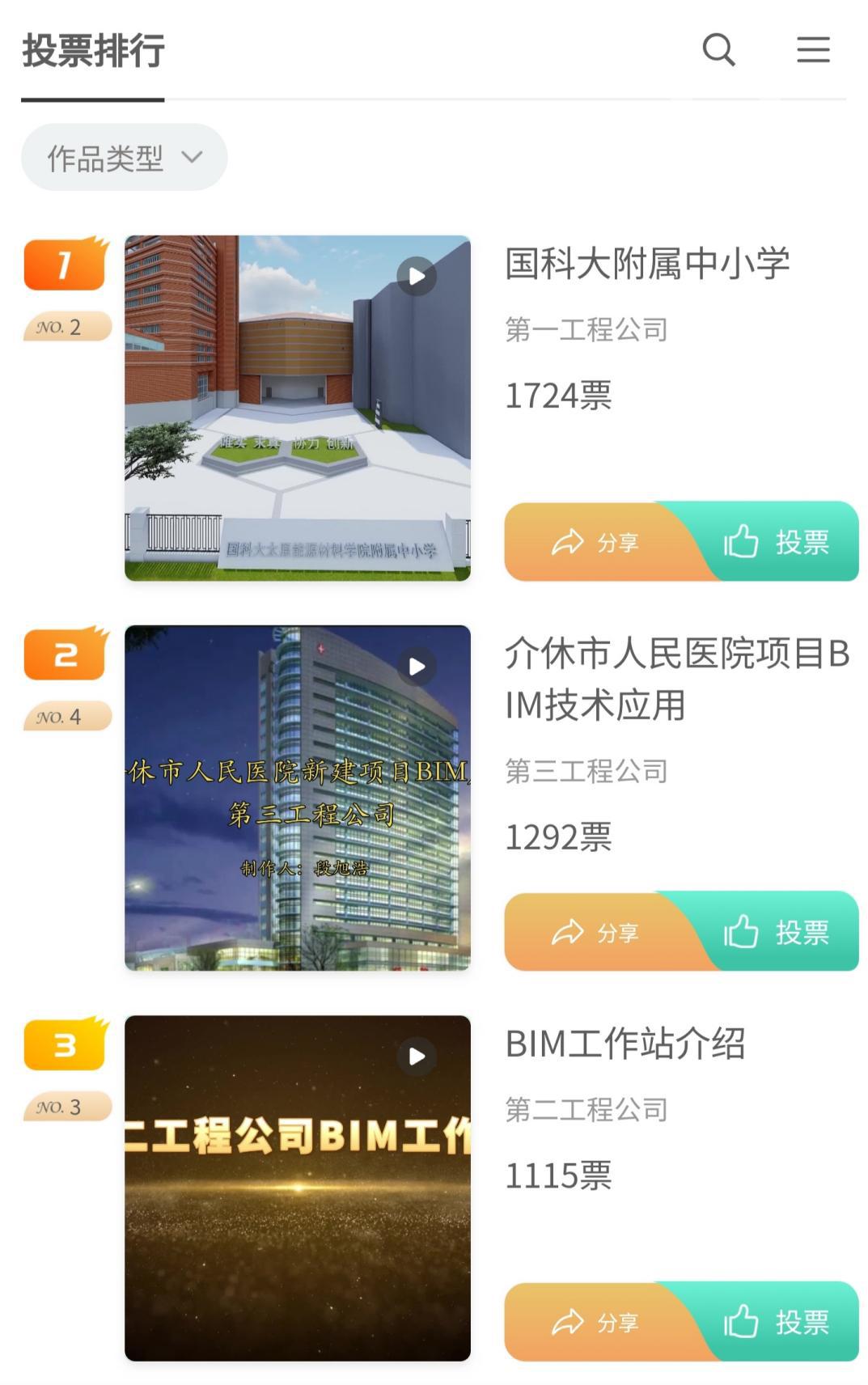
Task: Open the hamburger menu
Action: click(813, 50)
